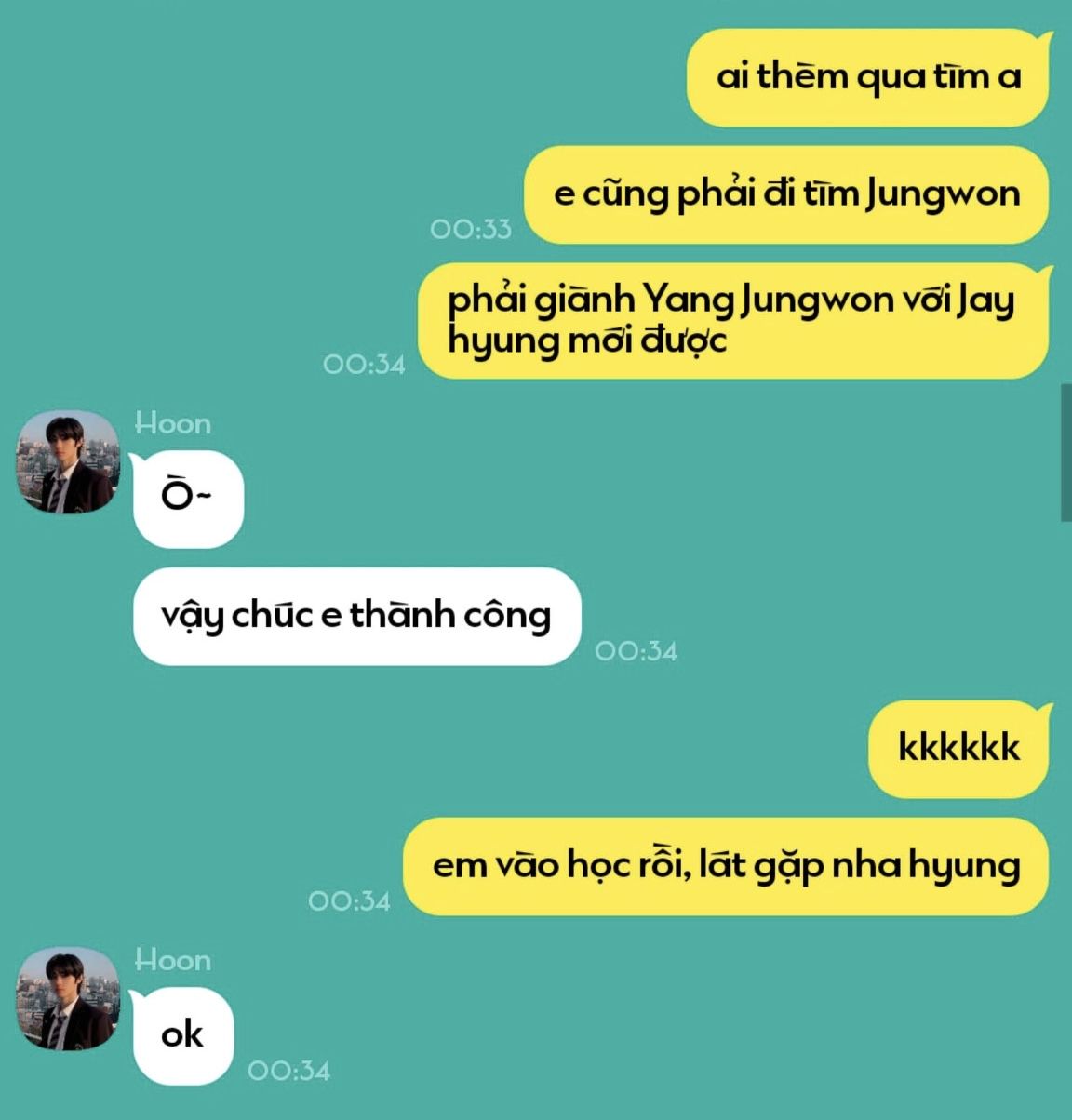Screen dimensions: 1072x1120
Task: Open Hoon's profile picture beside the "Ò~" message
Action: [68, 462]
